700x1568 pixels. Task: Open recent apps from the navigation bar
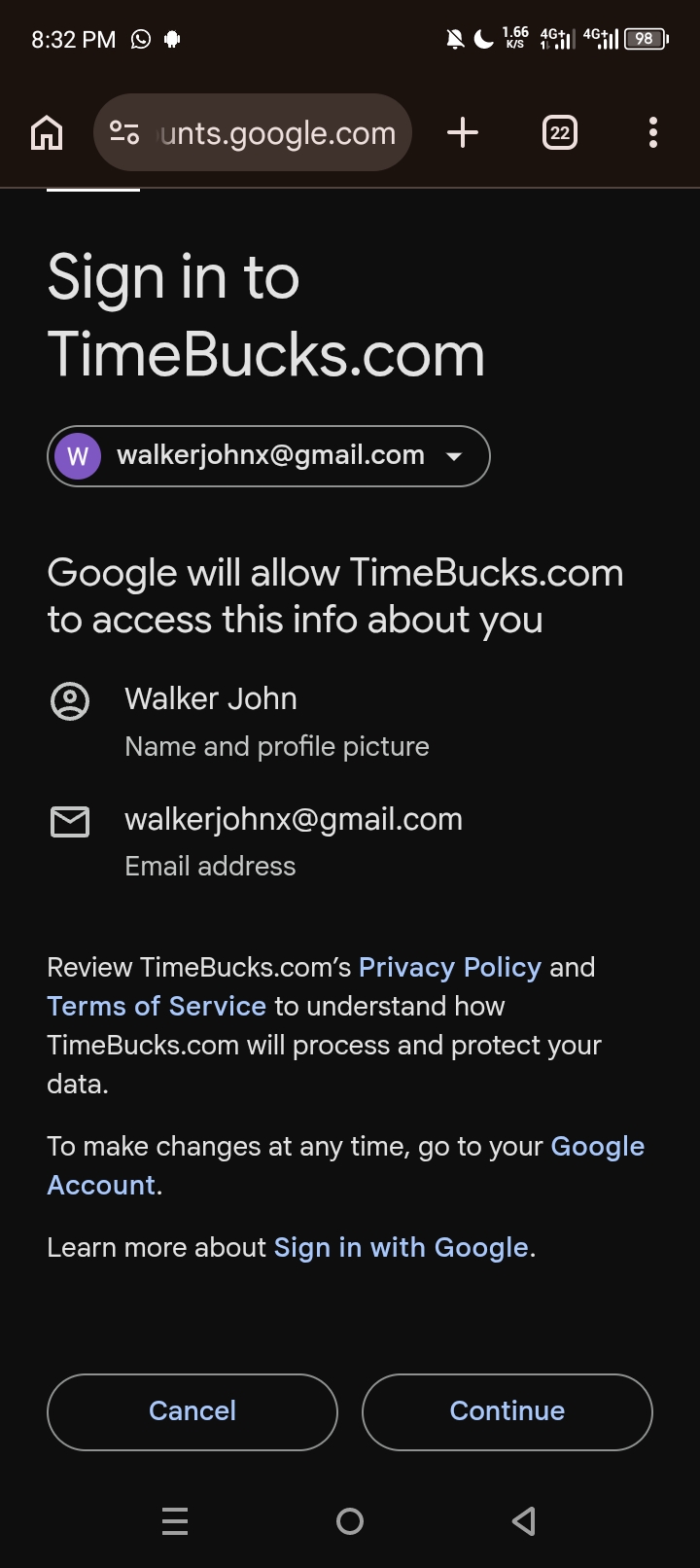[x=175, y=1520]
